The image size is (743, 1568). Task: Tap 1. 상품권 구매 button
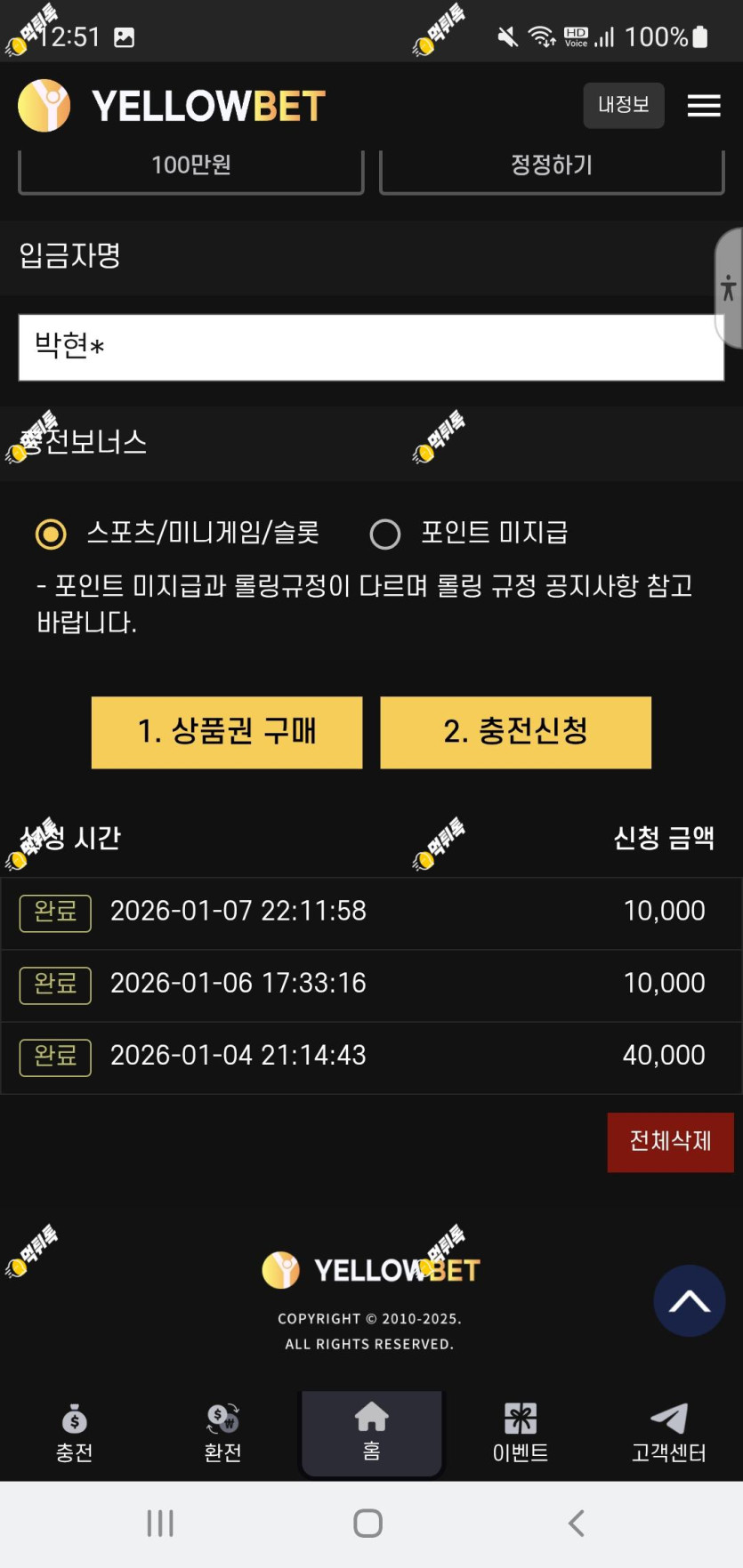pos(227,732)
